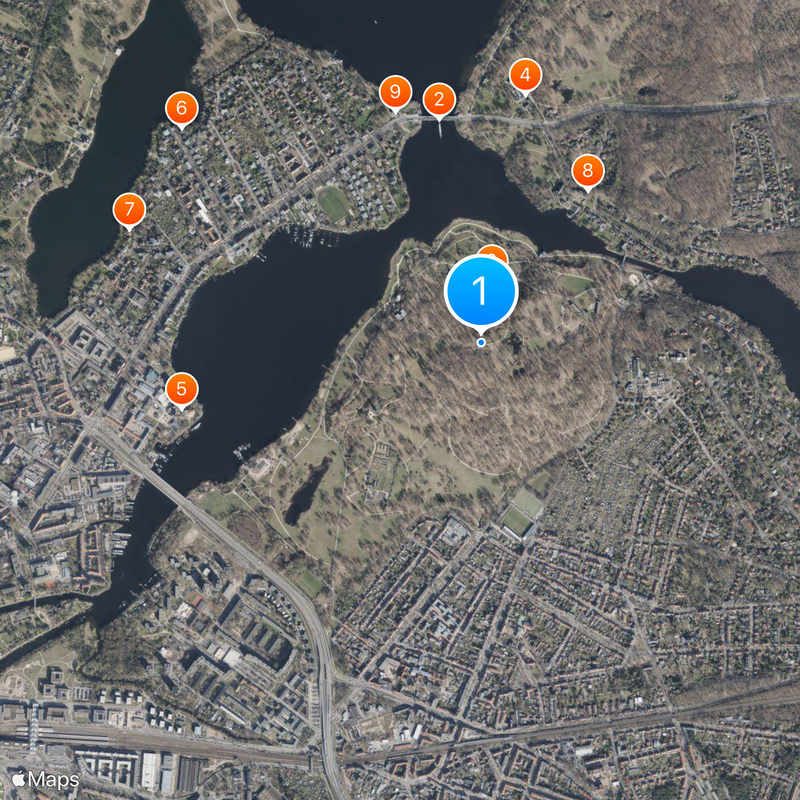Open orange map pin number 8
This screenshot has width=800, height=800.
[587, 170]
